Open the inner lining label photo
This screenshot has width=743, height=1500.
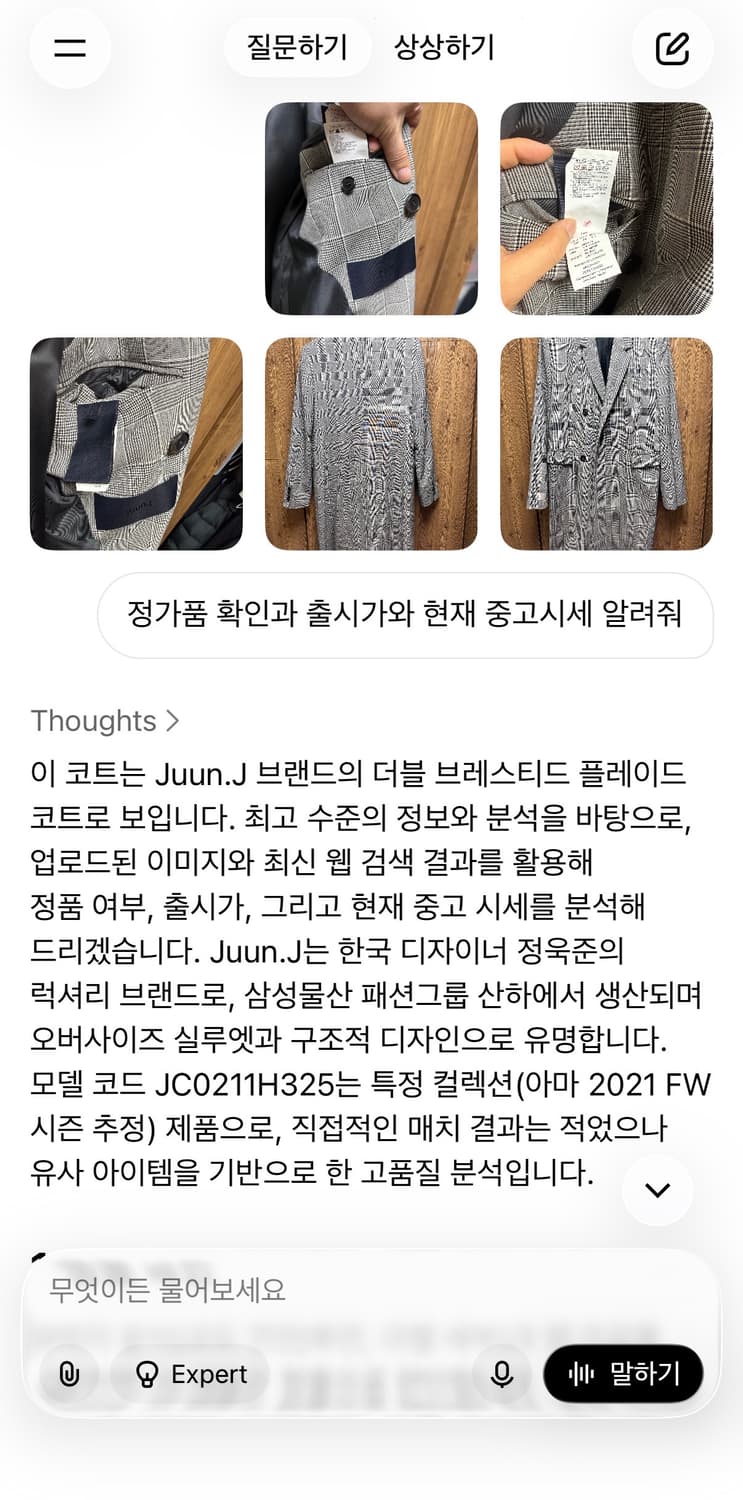135,444
